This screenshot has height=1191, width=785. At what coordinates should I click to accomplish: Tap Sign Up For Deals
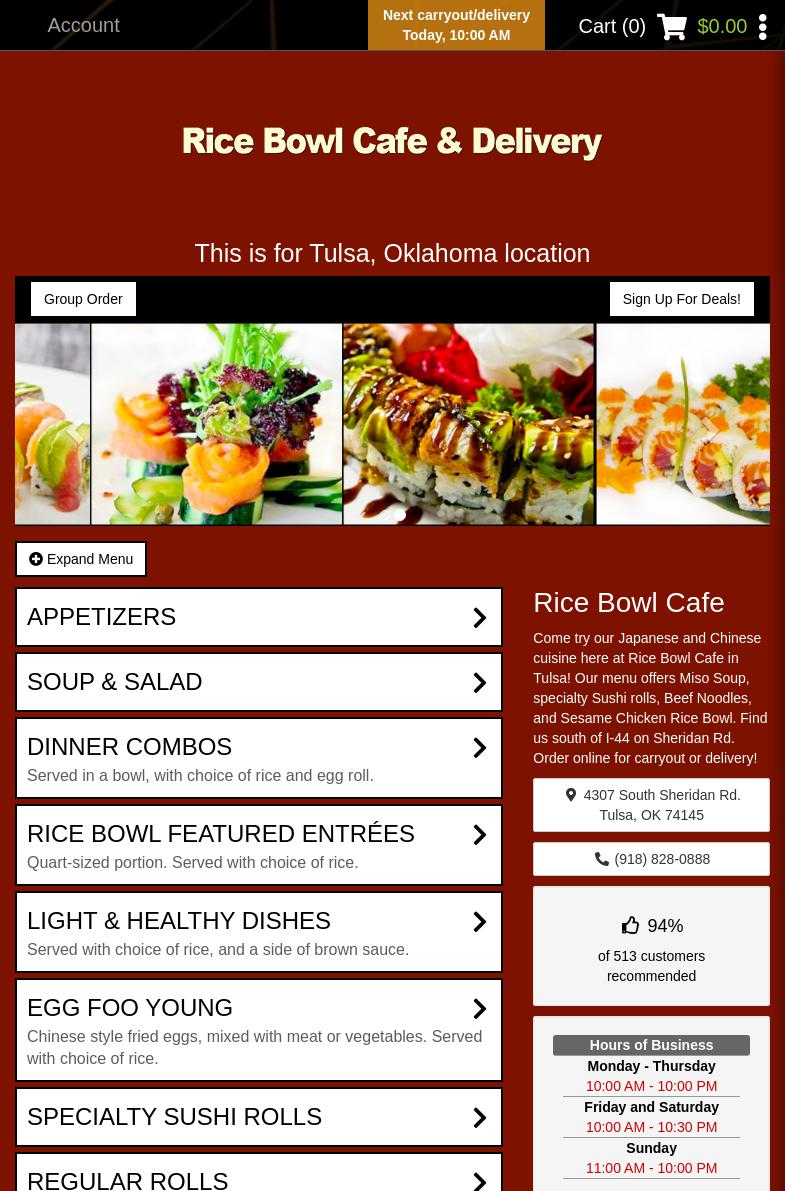[x=681, y=299]
